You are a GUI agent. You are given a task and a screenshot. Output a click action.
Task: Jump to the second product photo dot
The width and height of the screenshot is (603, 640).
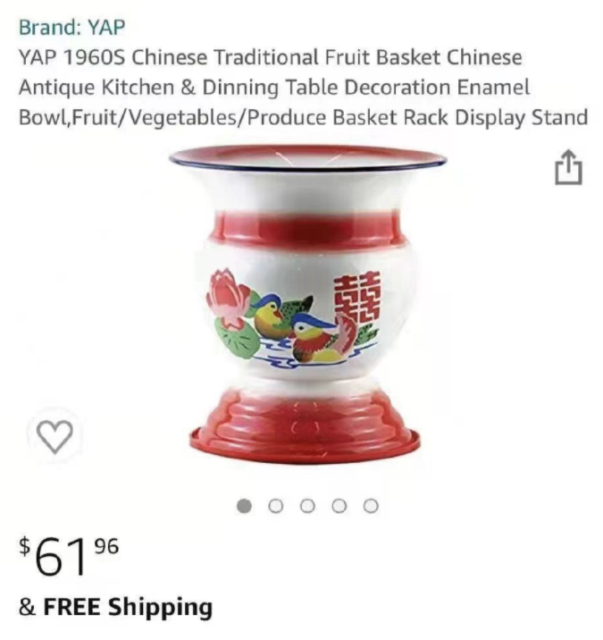[x=275, y=506]
